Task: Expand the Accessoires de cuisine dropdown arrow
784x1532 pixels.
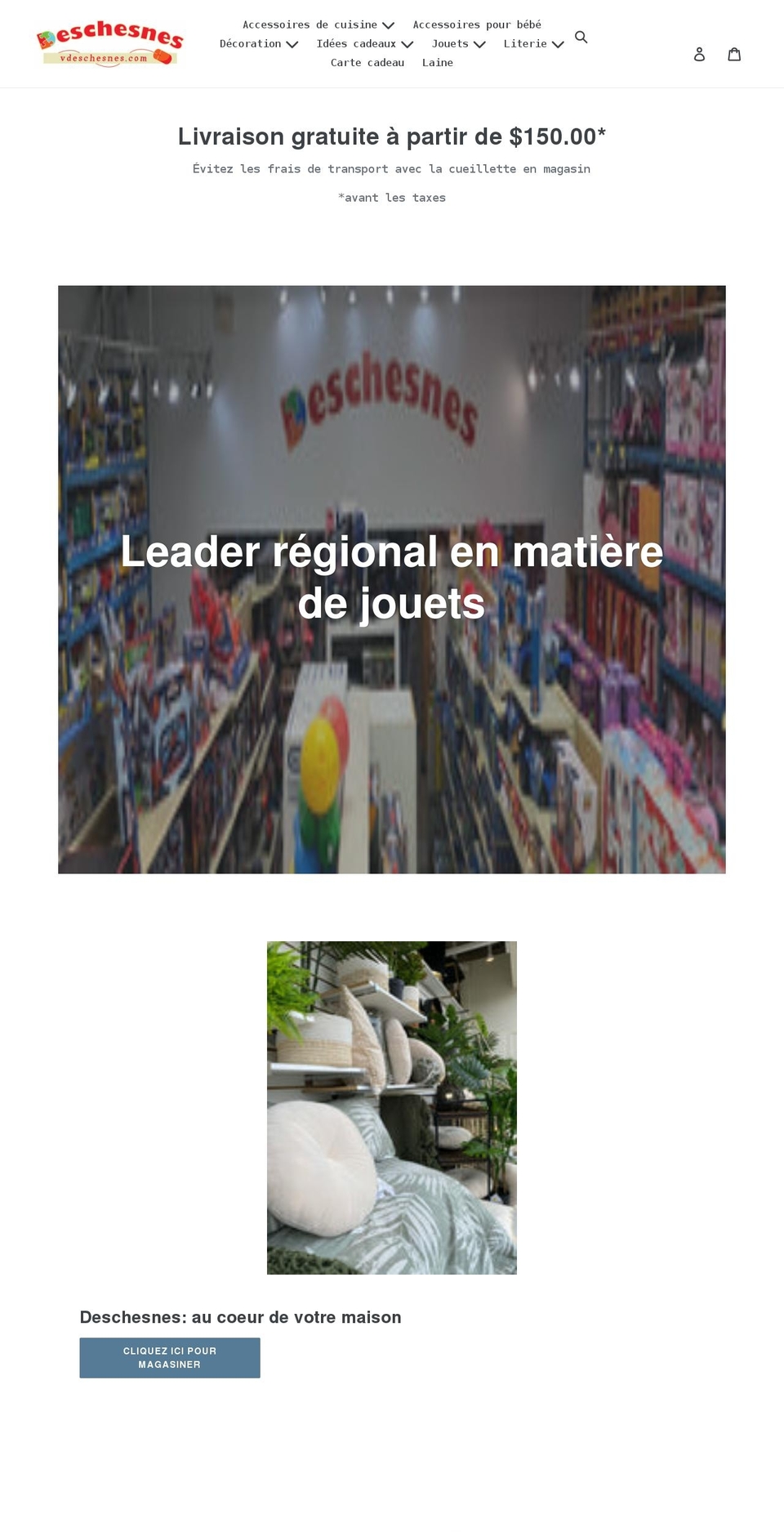Action: tap(389, 25)
